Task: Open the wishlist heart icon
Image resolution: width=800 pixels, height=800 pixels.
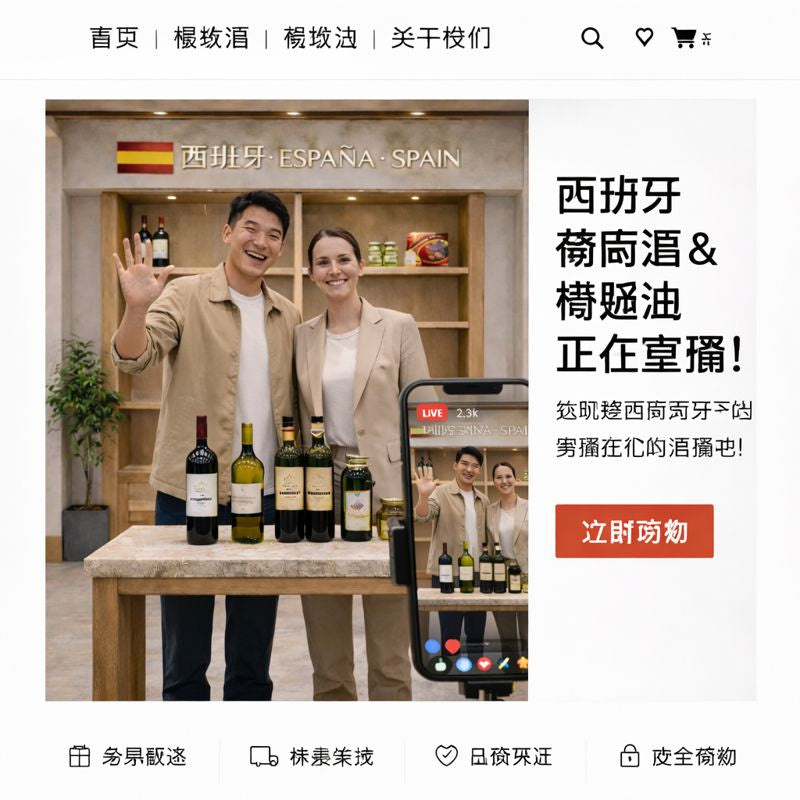Action: coord(644,38)
